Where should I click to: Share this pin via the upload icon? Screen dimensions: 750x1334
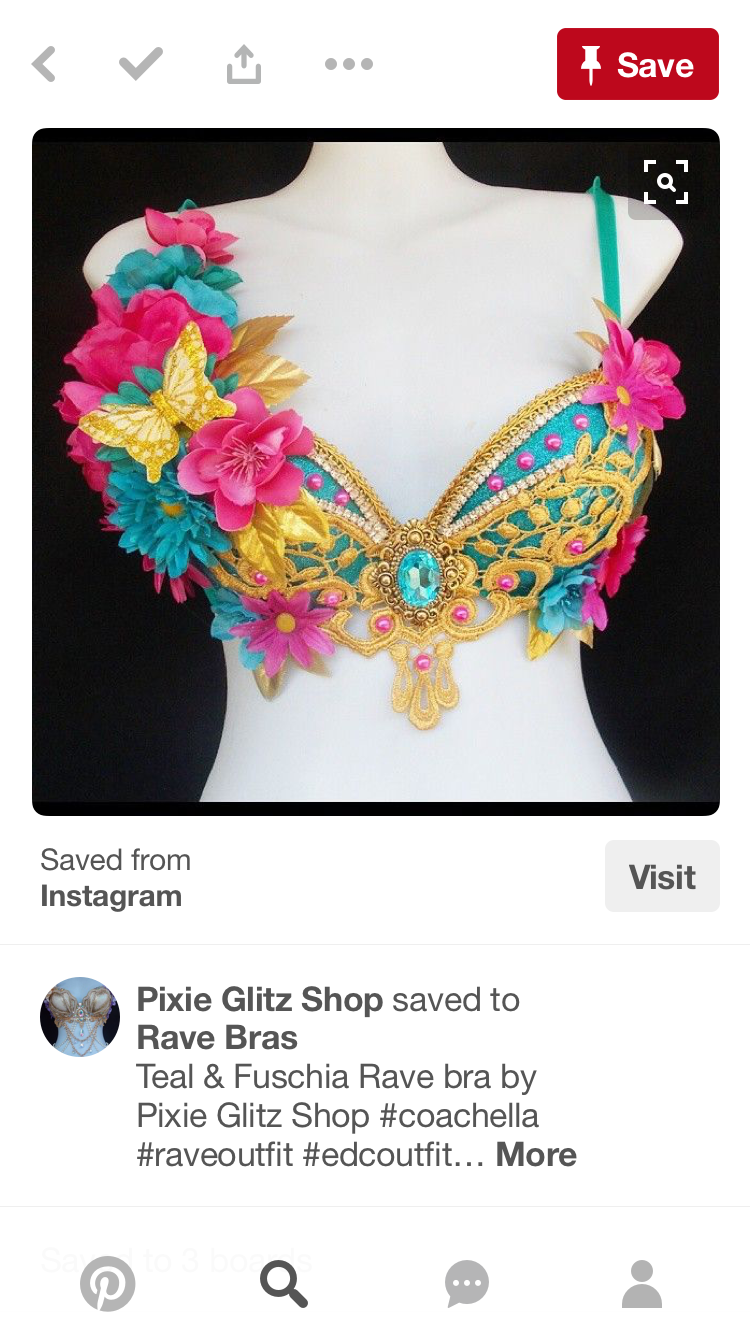(243, 65)
